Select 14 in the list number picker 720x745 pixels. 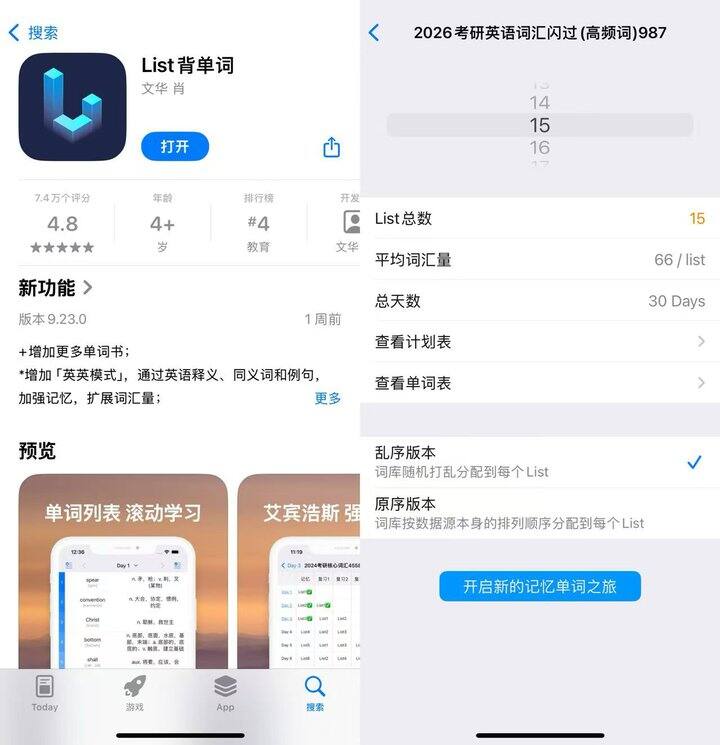tap(539, 103)
